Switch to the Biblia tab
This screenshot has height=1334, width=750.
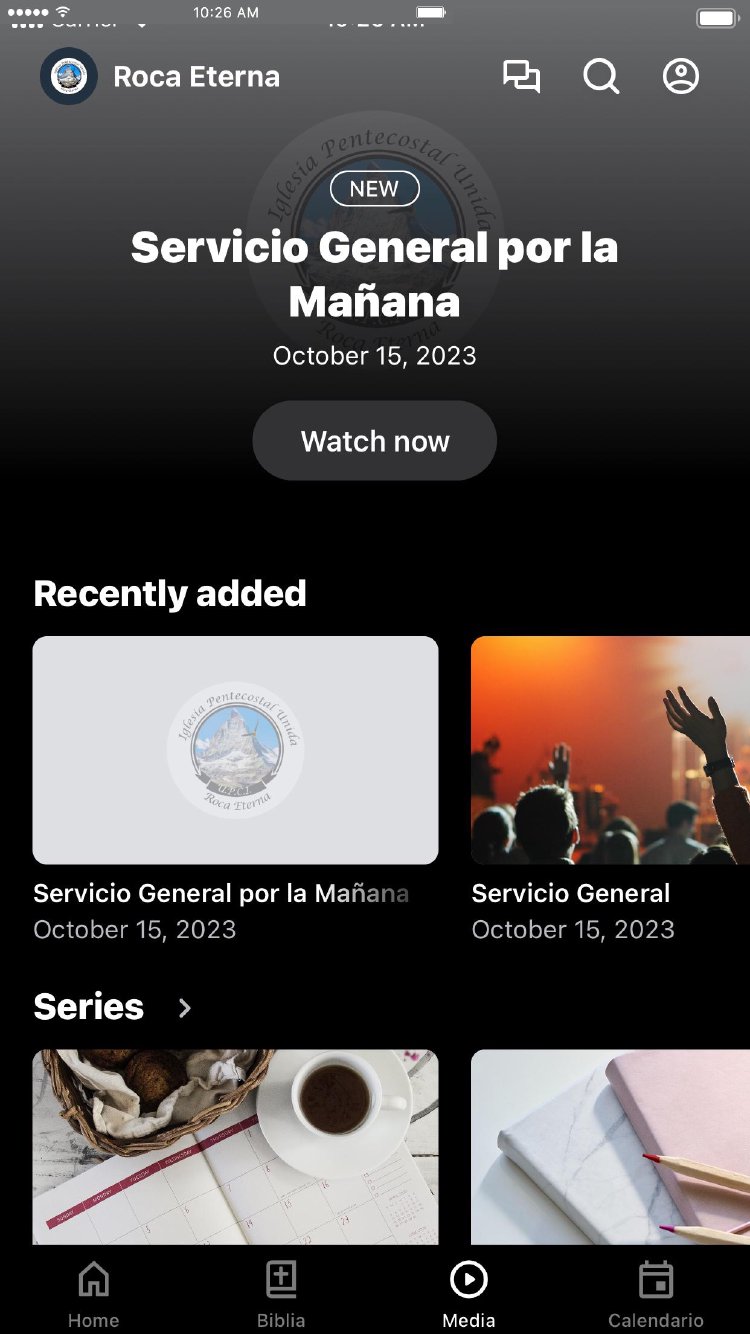281,1293
